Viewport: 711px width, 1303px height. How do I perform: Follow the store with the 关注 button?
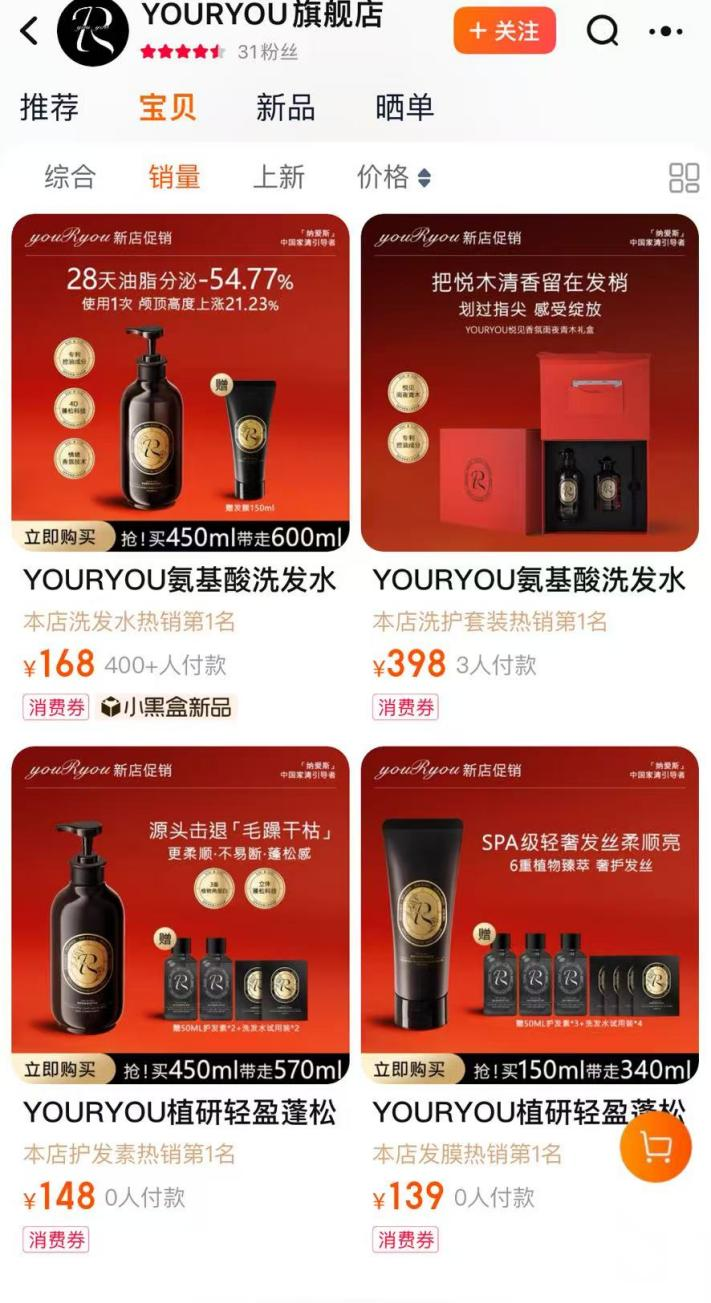(x=504, y=31)
